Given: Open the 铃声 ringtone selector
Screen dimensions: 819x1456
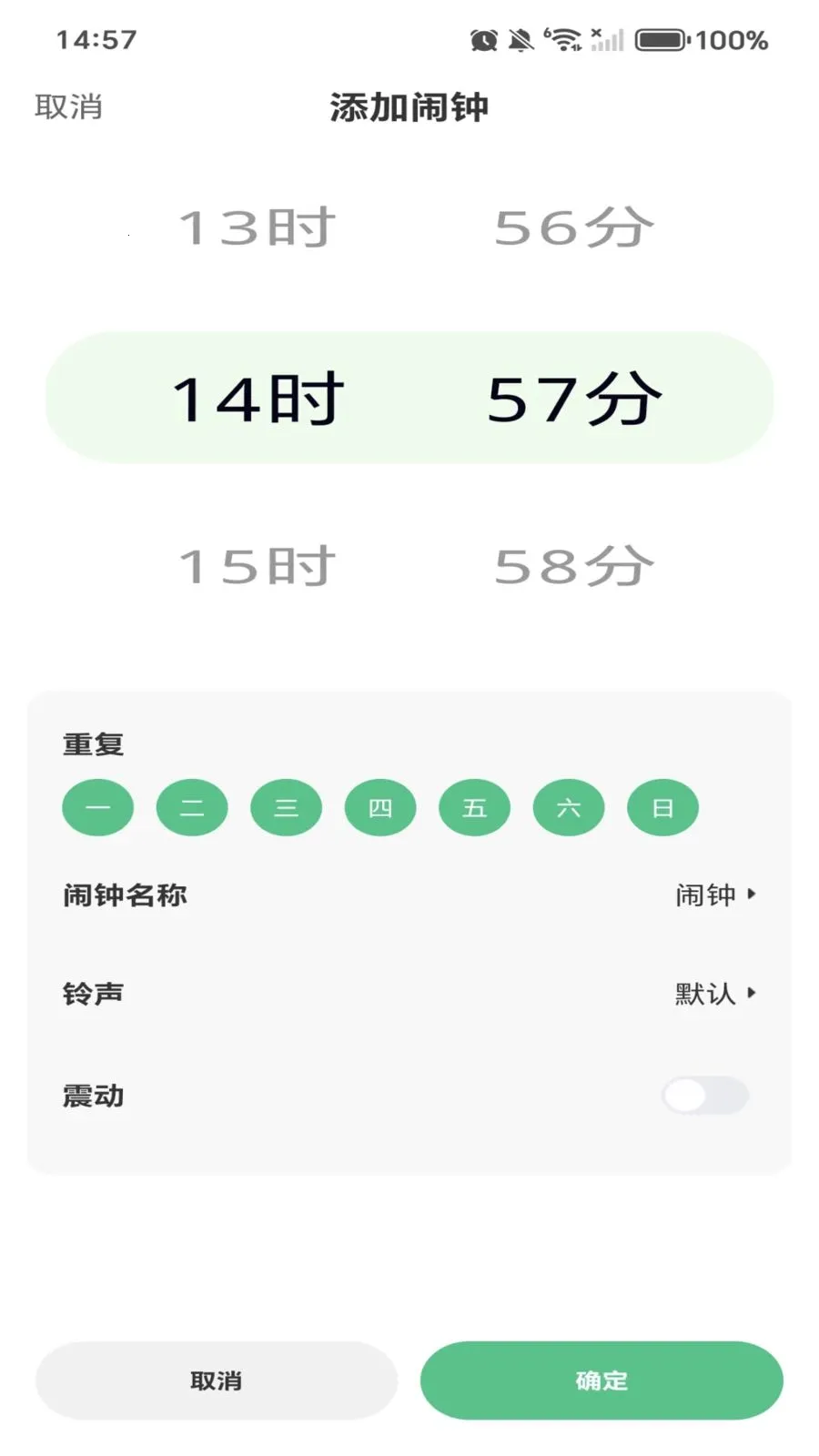Looking at the screenshot, I should pos(714,995).
